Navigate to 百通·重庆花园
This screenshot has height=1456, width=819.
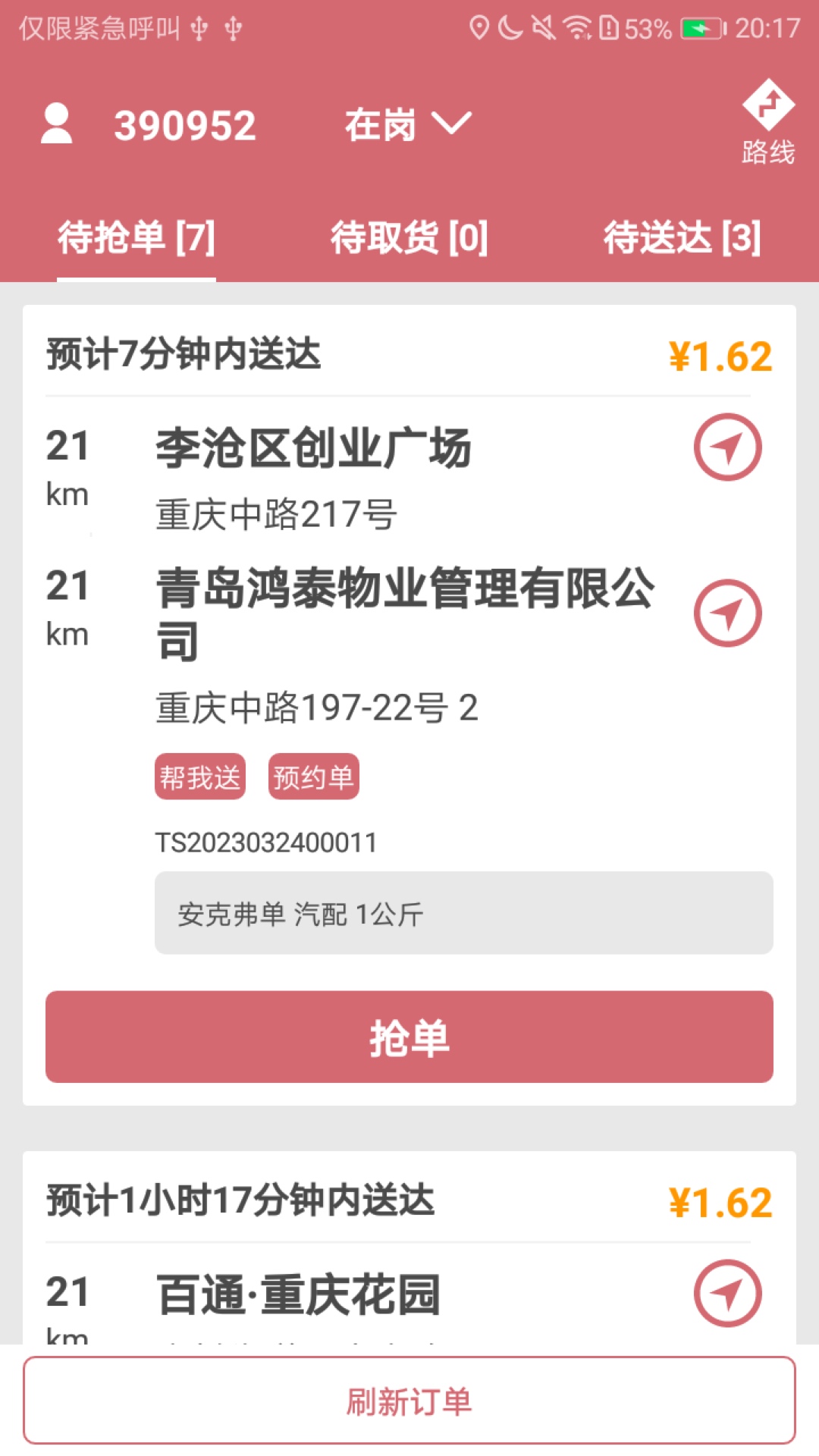click(727, 1294)
